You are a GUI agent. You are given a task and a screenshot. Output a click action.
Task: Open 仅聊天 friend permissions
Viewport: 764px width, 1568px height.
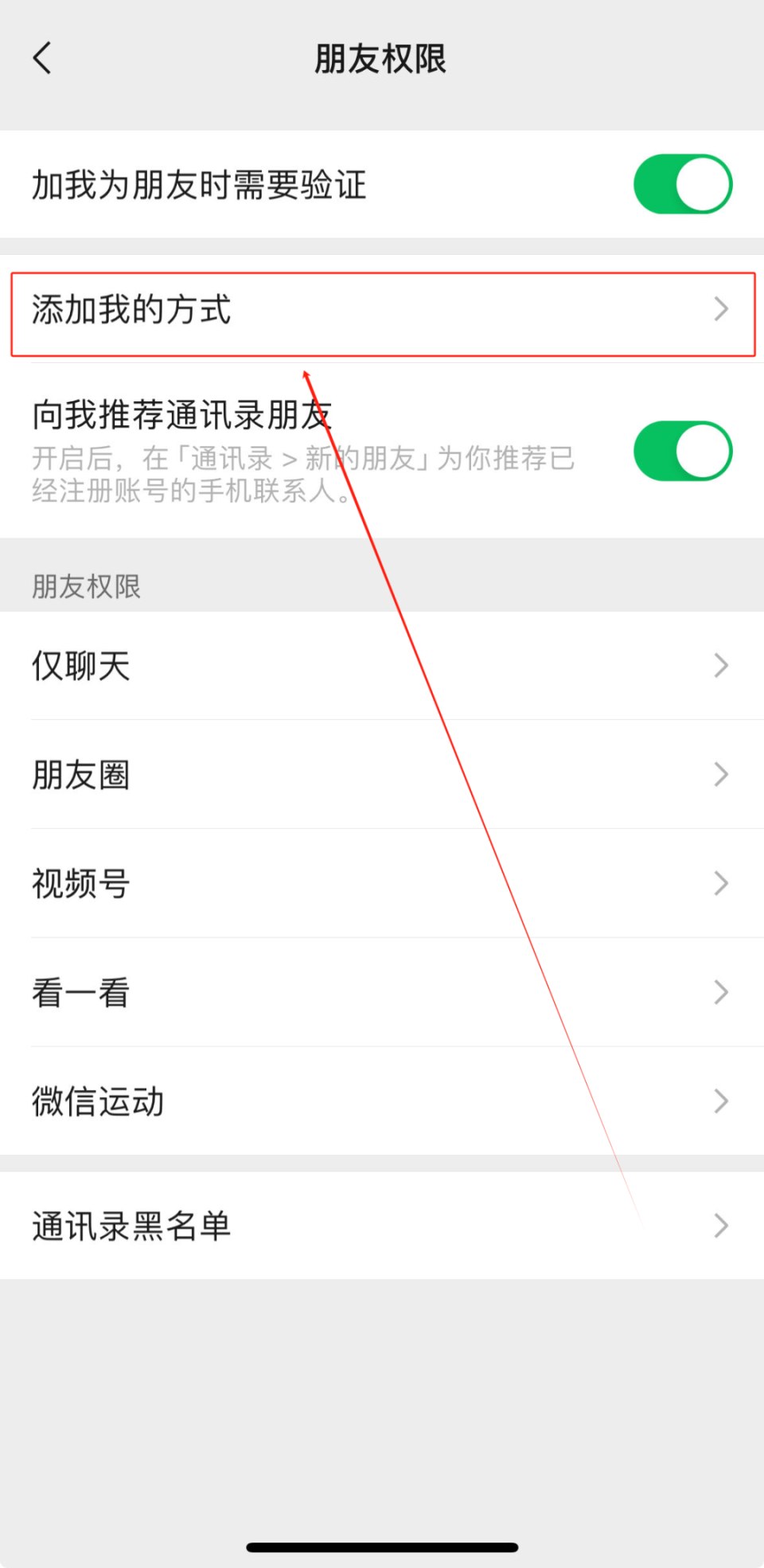[x=382, y=666]
